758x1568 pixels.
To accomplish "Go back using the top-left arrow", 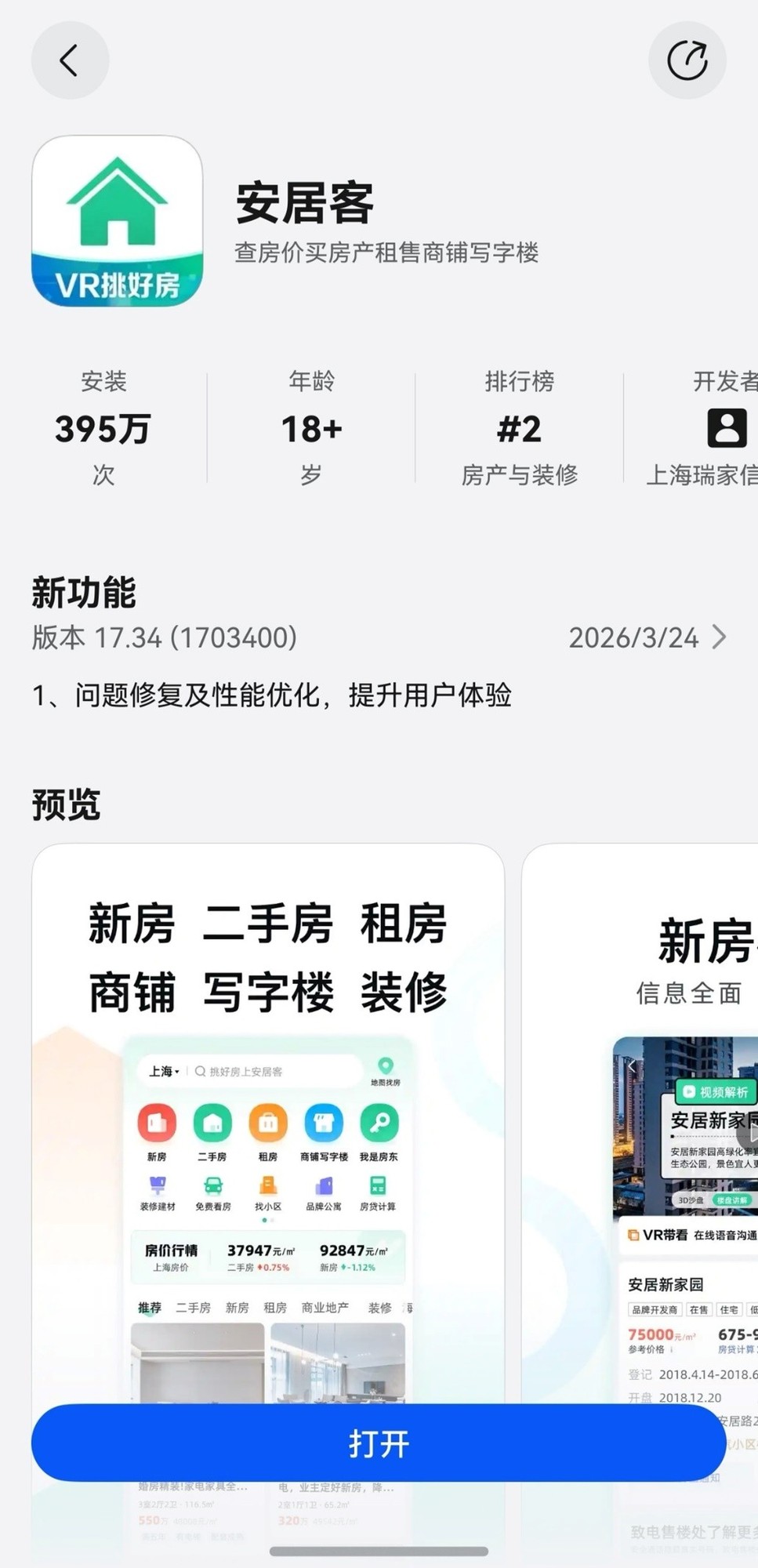I will 70,60.
